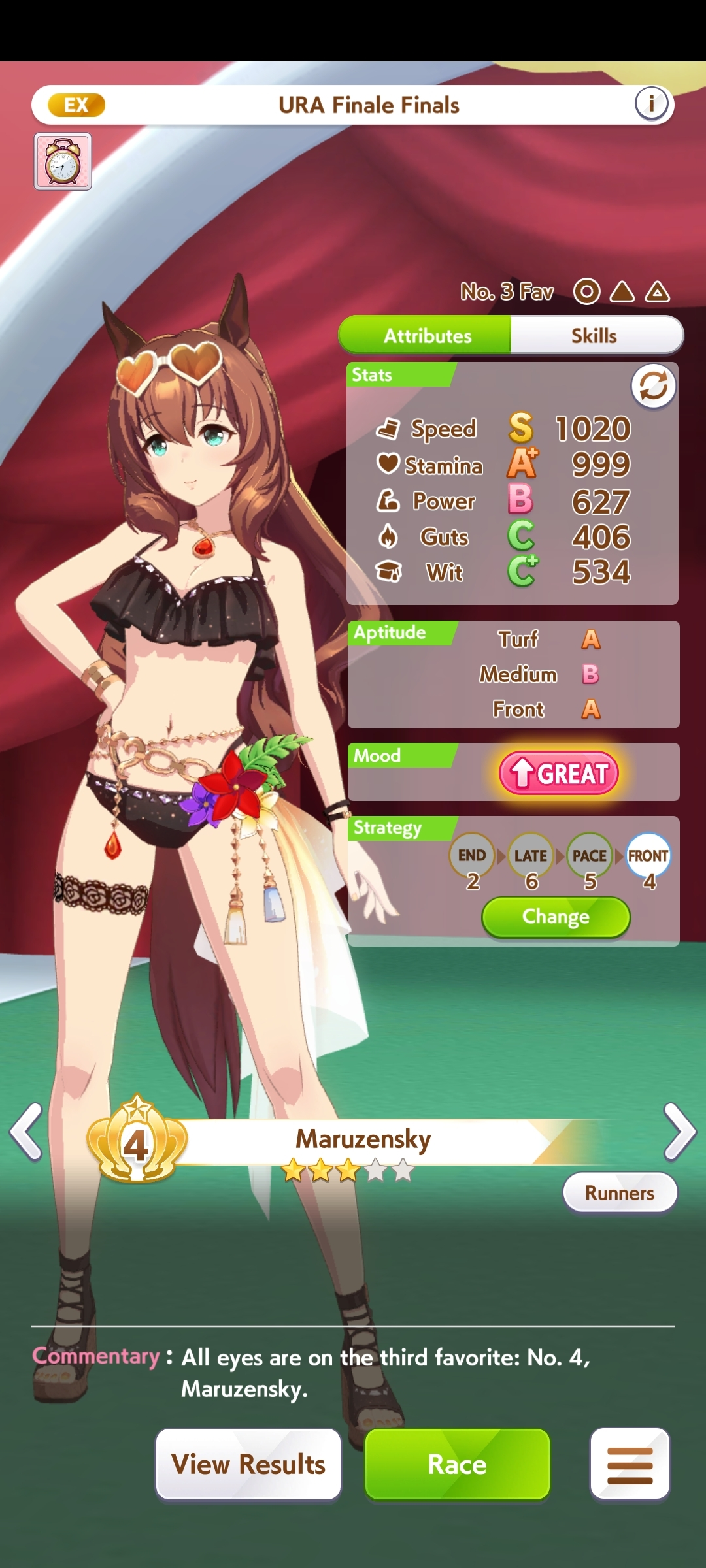This screenshot has width=706, height=1568.
Task: Tap the stats refresh toggle icon
Action: tap(653, 386)
